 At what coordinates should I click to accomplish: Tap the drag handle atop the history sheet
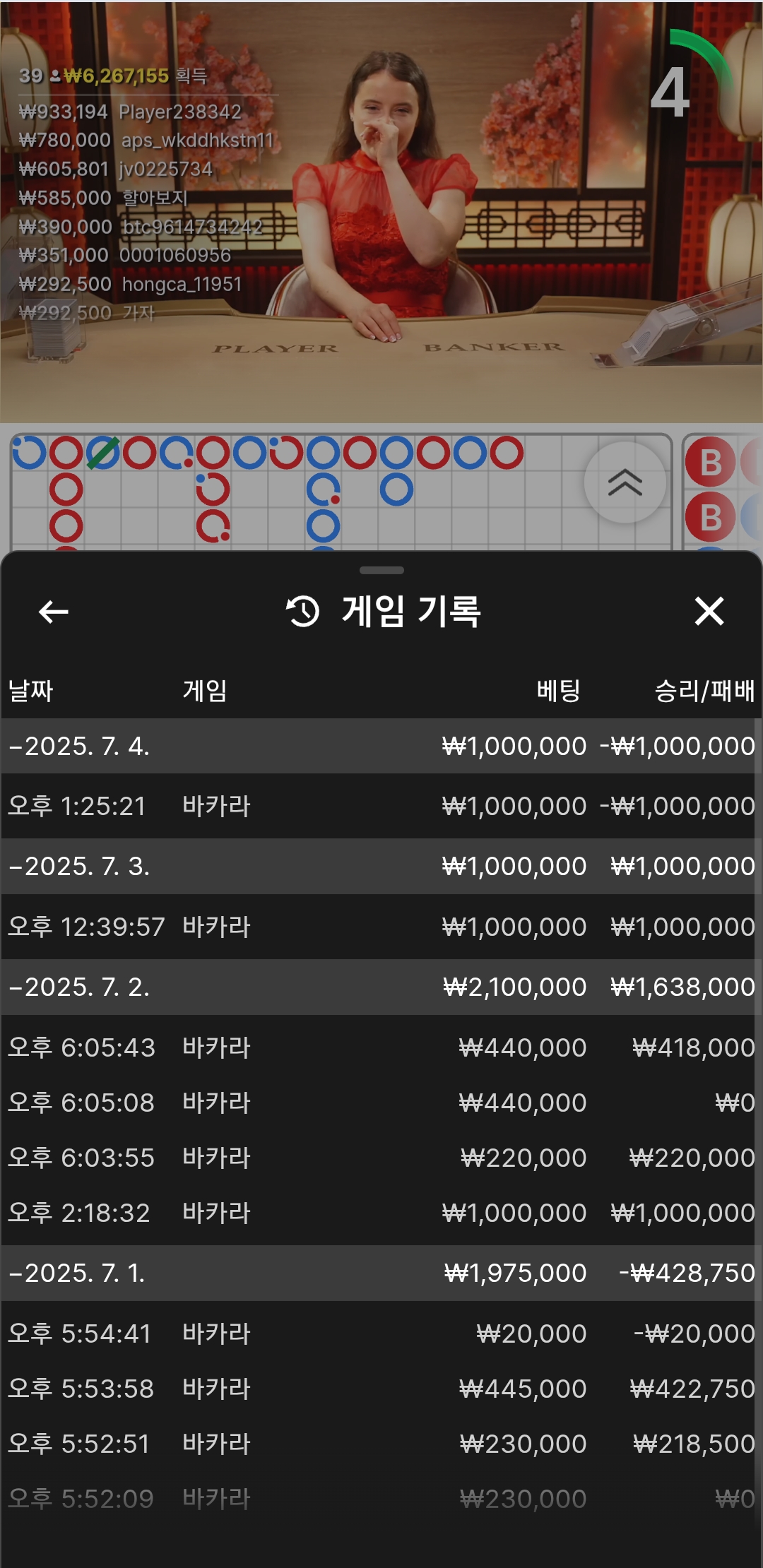381,570
